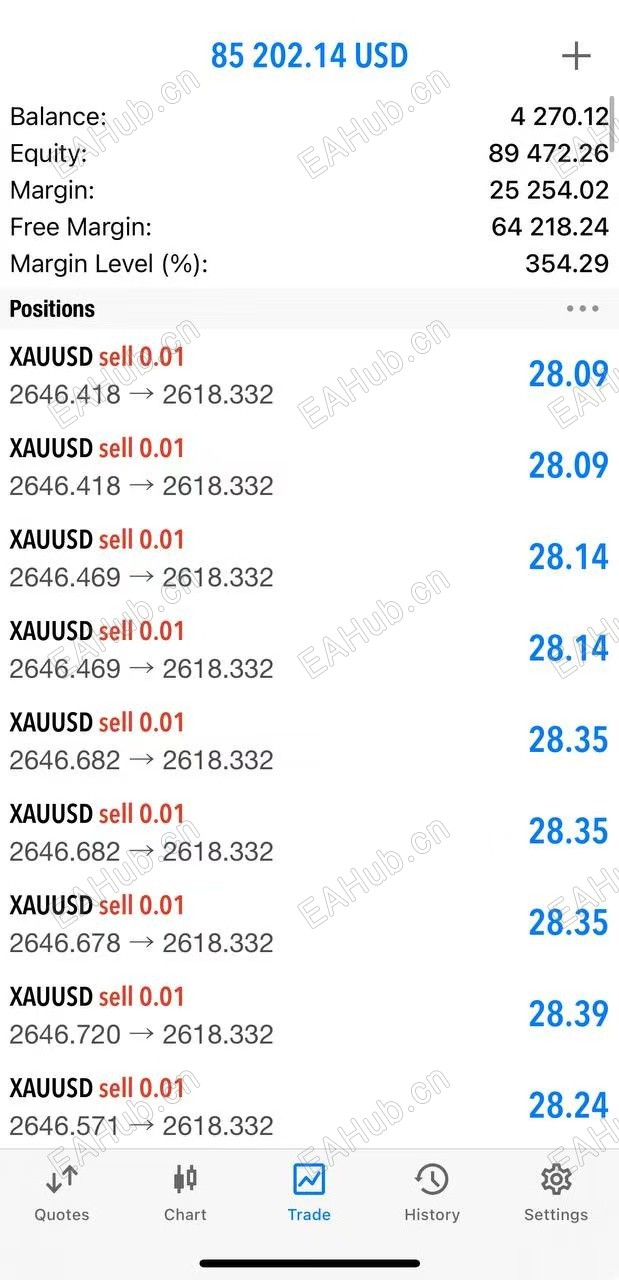
Task: Select the Trade tab
Action: tap(309, 1193)
